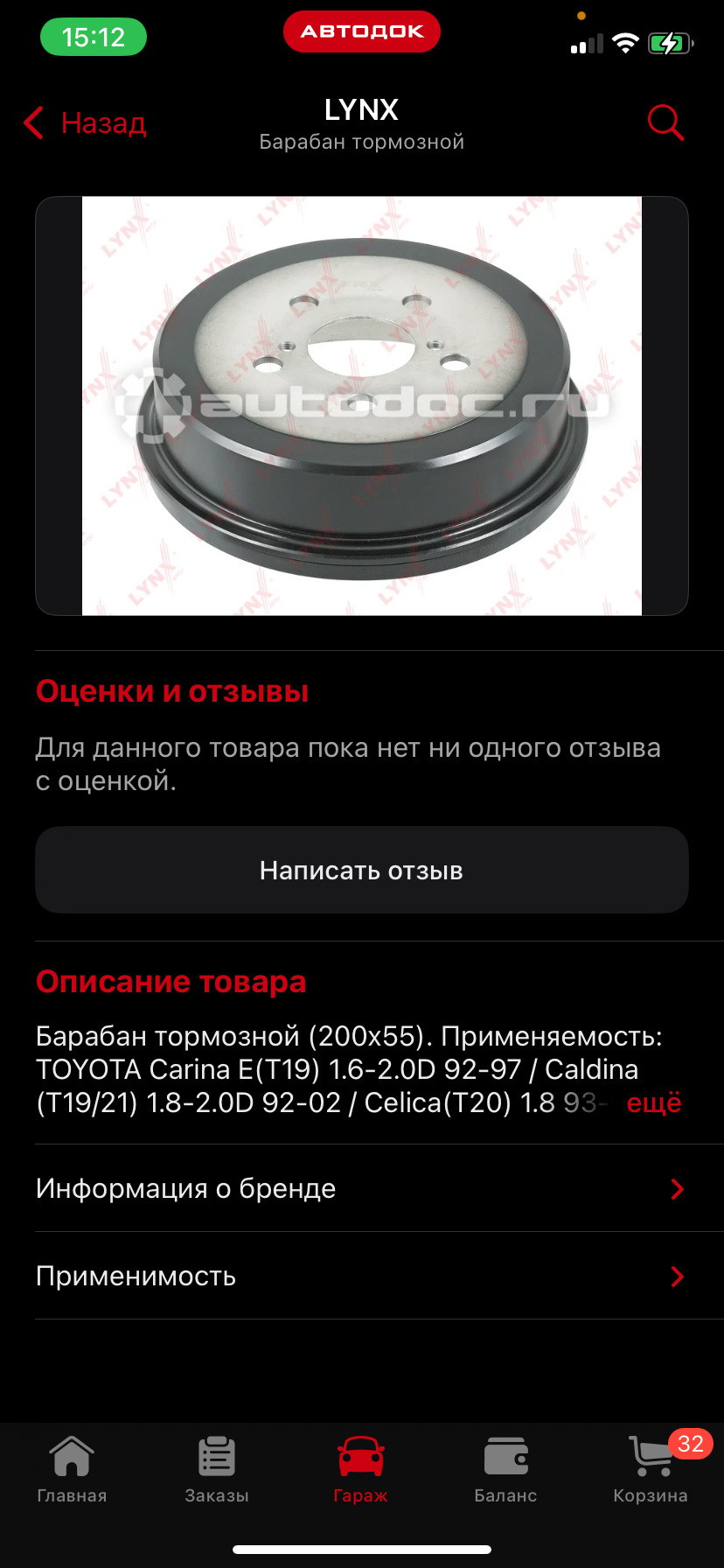Go to Главная home tab icon
Viewport: 724px width, 1568px height.
tap(72, 1455)
